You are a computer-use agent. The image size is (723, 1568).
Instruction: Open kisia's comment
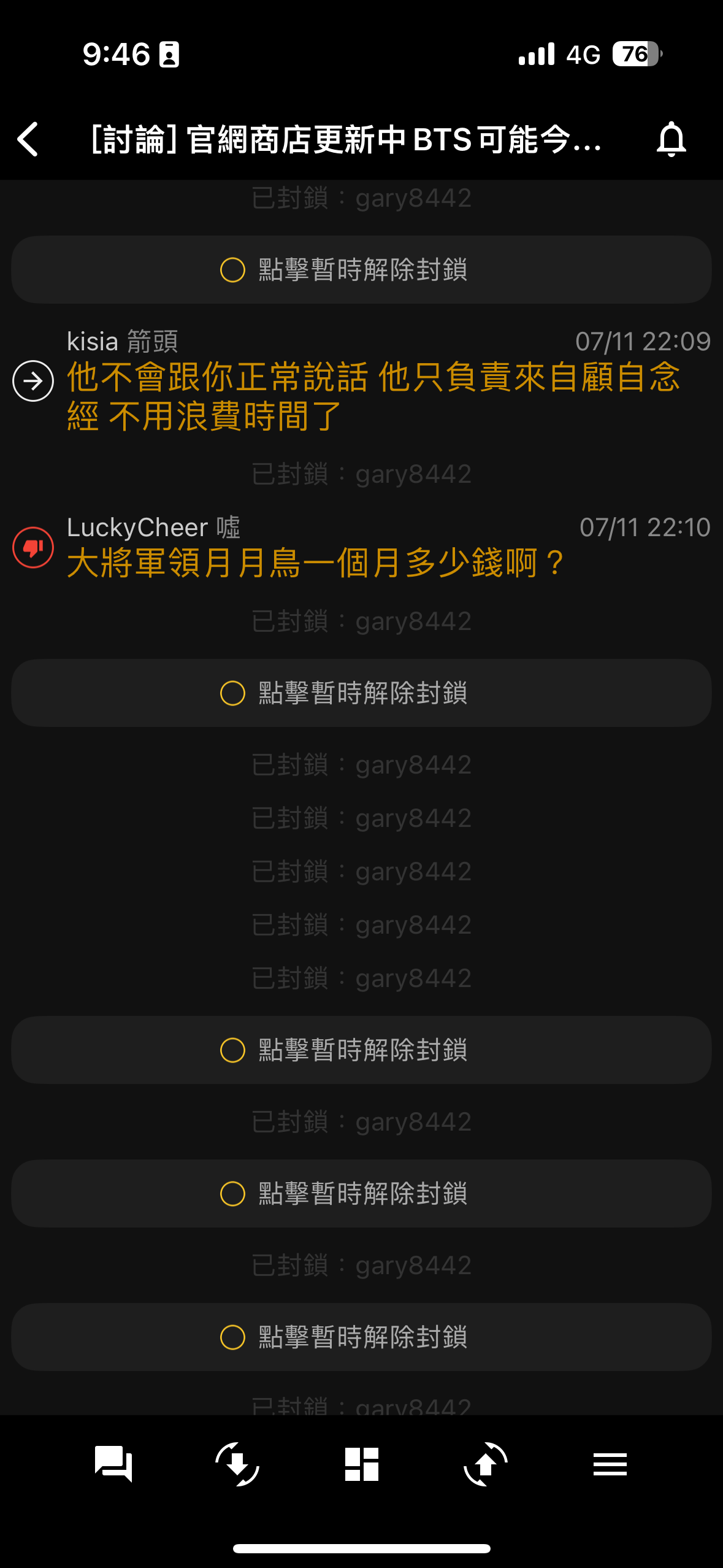pos(373,396)
